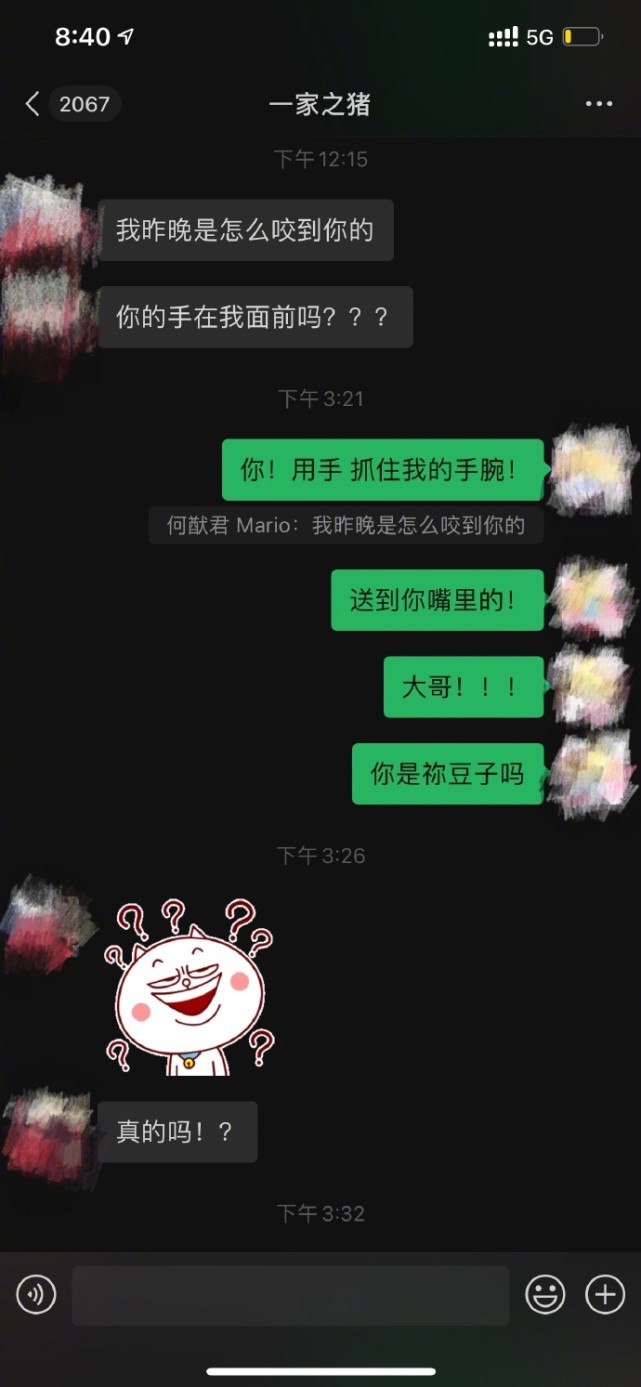Tap the message text field
Image resolution: width=641 pixels, height=1387 pixels.
click(290, 1296)
